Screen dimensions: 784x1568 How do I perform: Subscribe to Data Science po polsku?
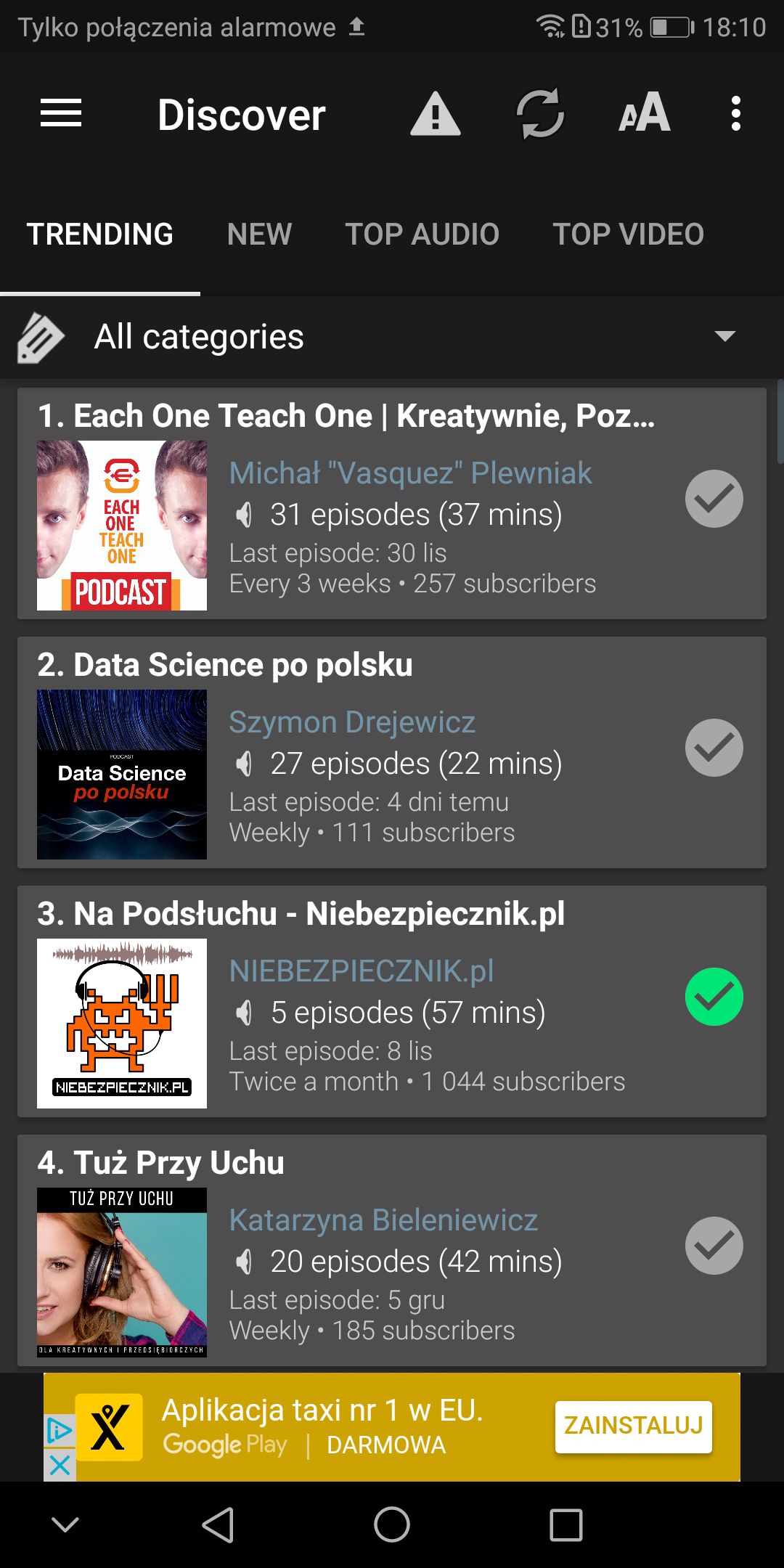pos(714,748)
